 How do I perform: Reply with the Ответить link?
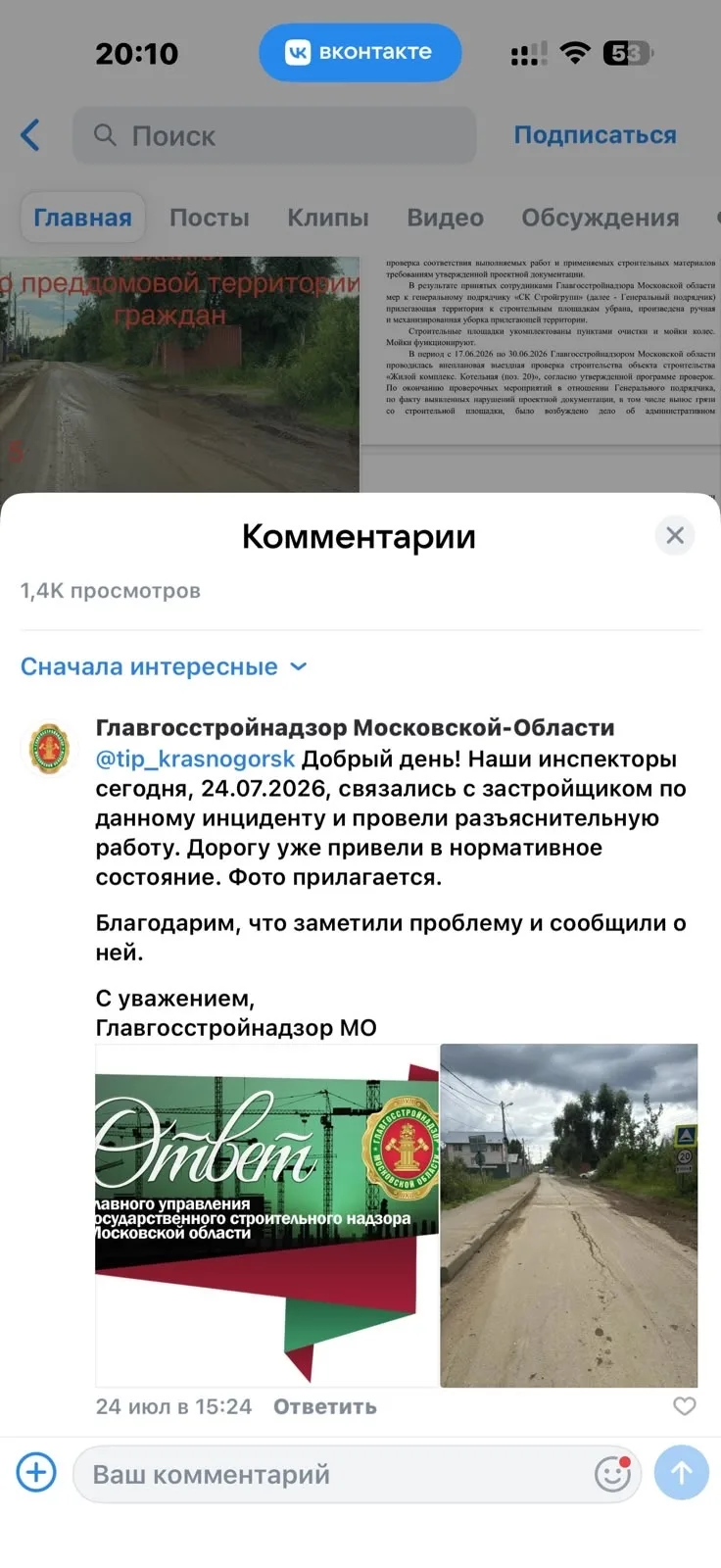point(325,1406)
